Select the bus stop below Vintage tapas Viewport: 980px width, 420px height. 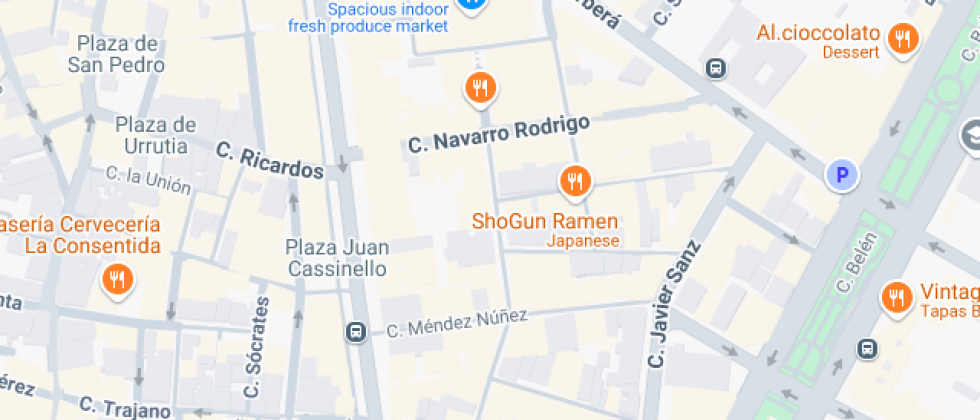868,349
